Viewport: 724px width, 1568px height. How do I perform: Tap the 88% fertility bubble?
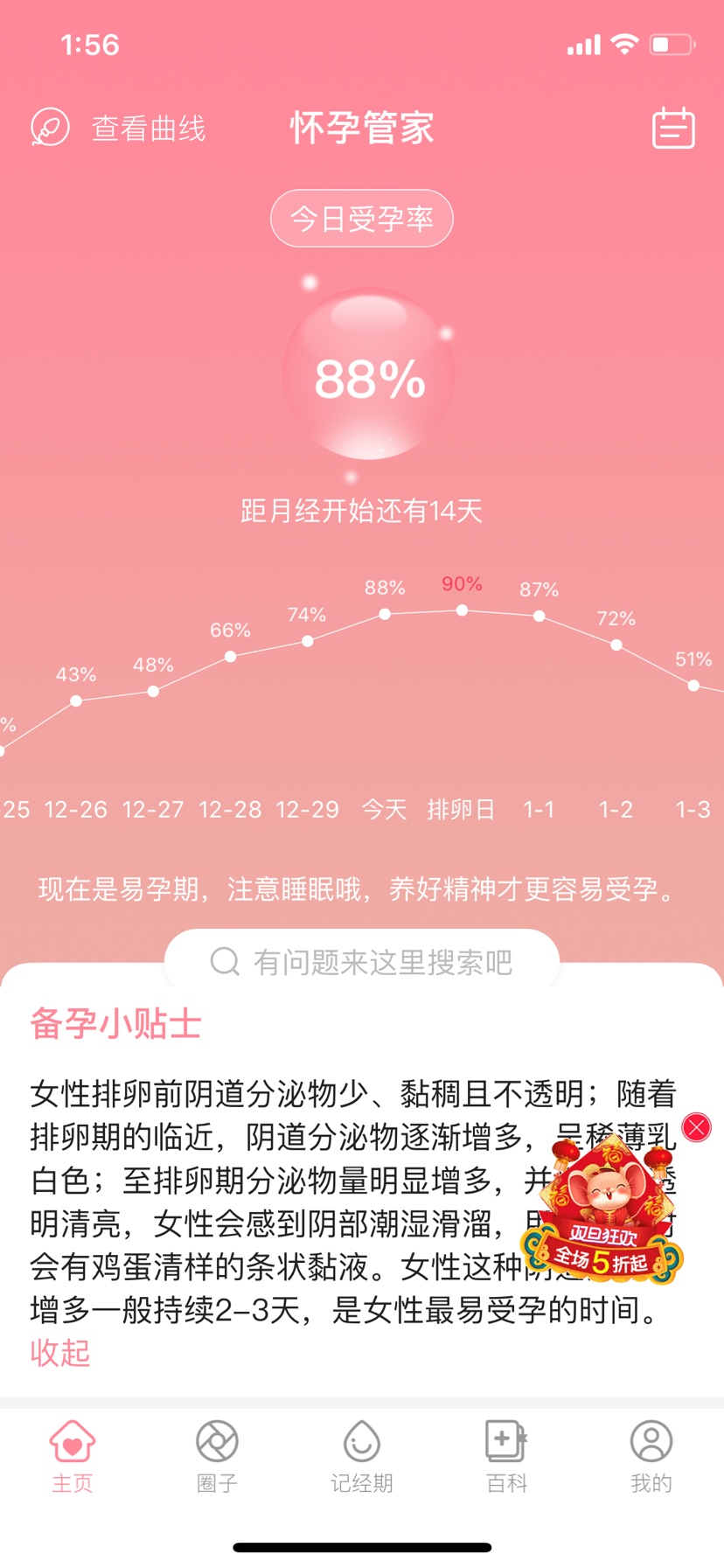pyautogui.click(x=369, y=376)
